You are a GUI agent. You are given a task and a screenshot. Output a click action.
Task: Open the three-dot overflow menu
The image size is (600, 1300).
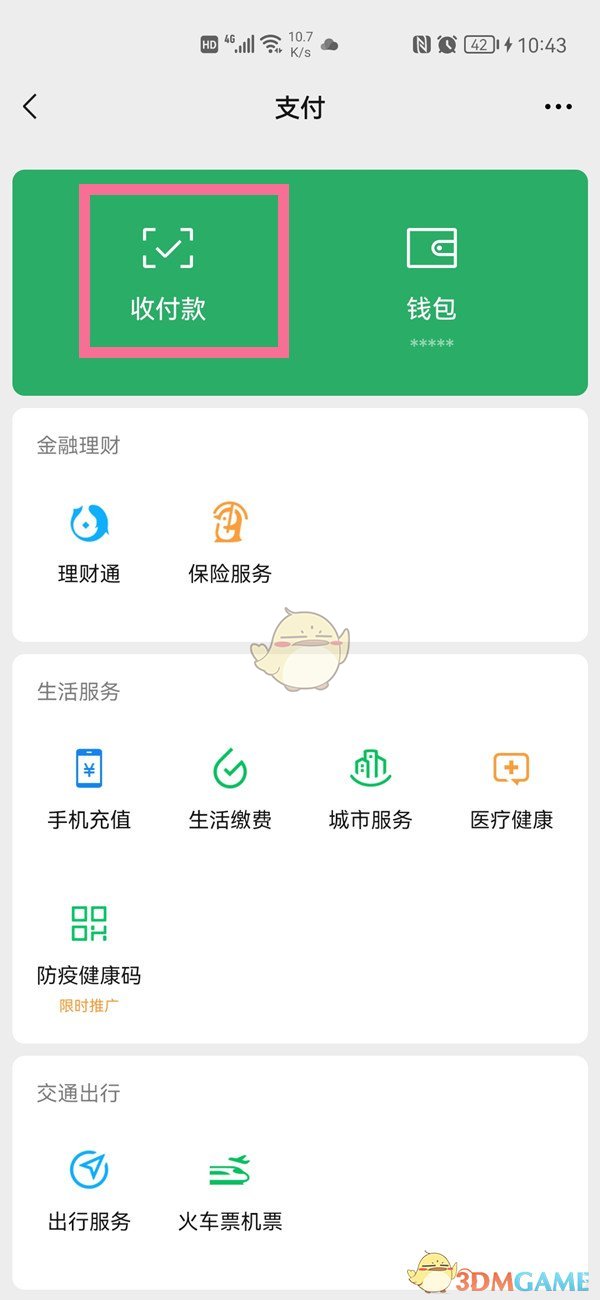coord(558,107)
